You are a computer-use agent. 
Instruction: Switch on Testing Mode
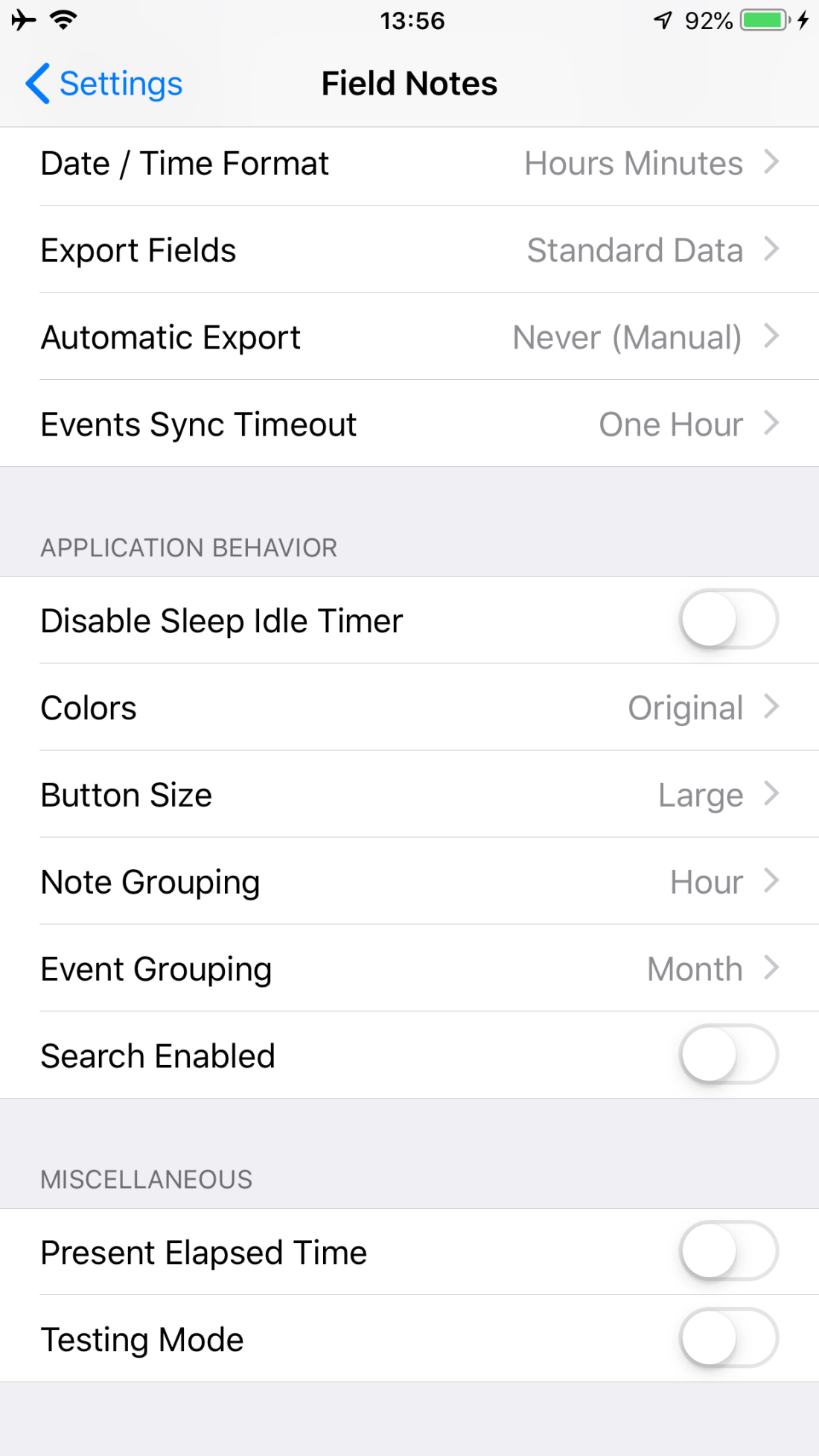click(x=728, y=1338)
